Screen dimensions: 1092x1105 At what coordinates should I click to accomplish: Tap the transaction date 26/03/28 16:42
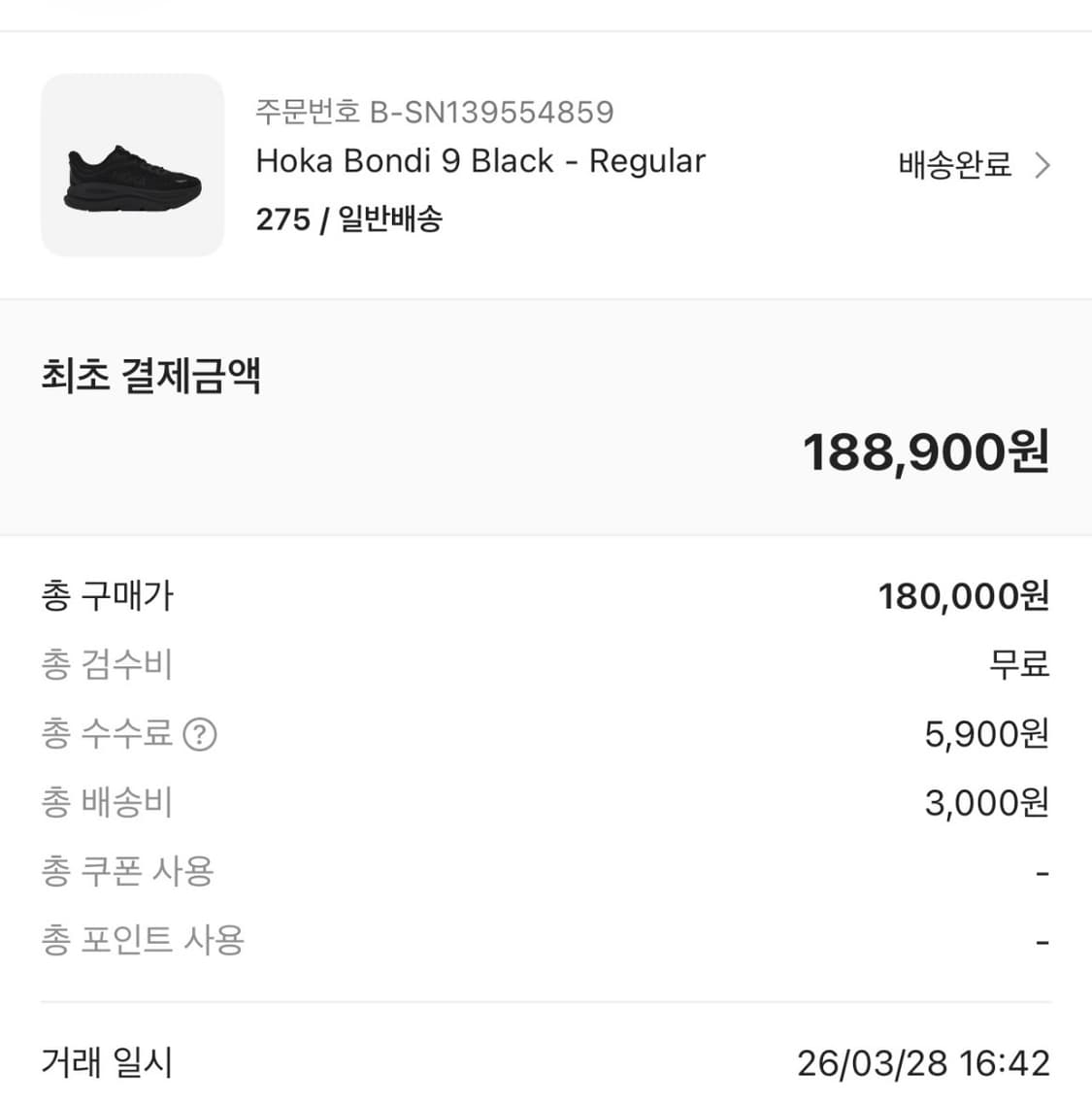click(x=923, y=1063)
